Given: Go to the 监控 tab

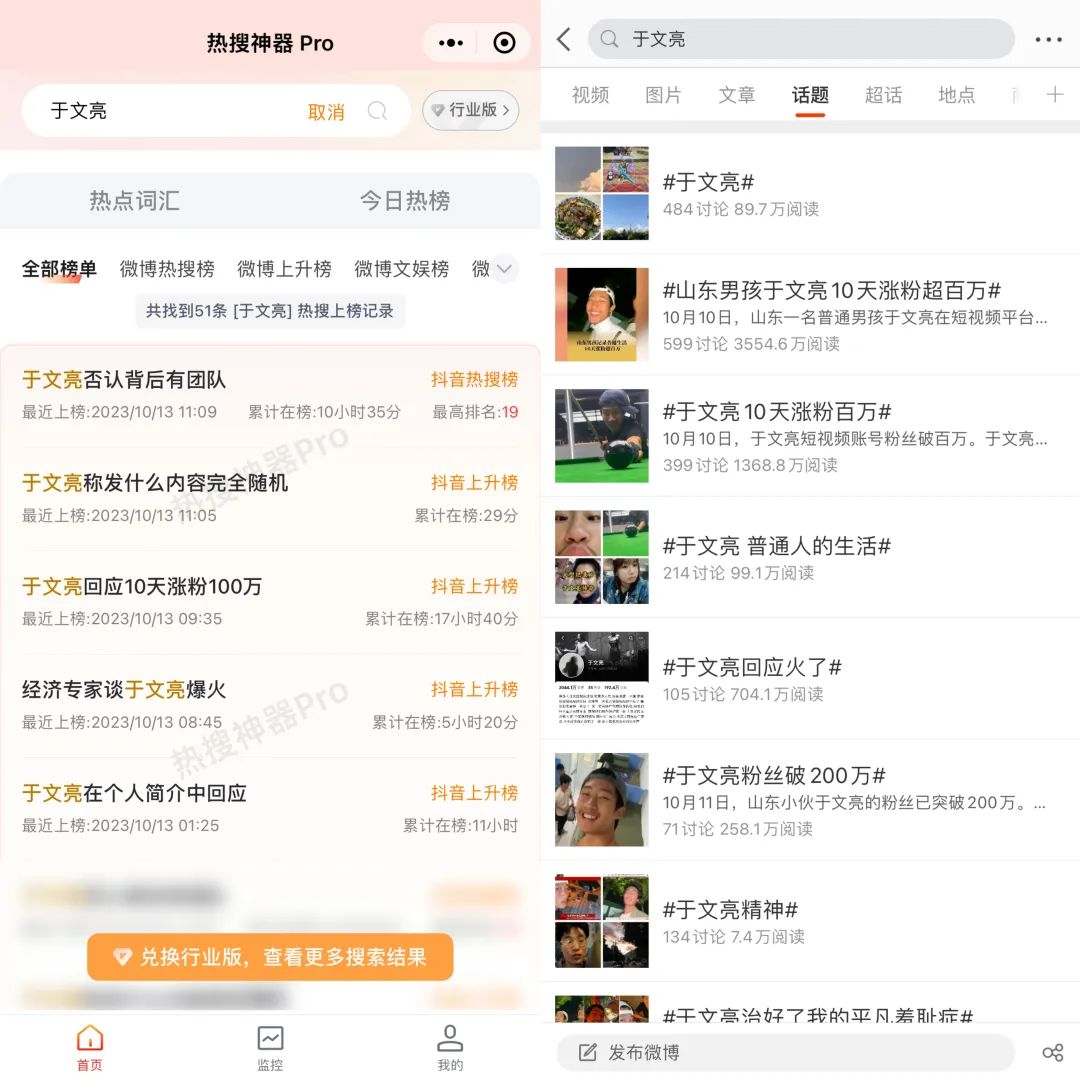Looking at the screenshot, I should (x=270, y=1047).
